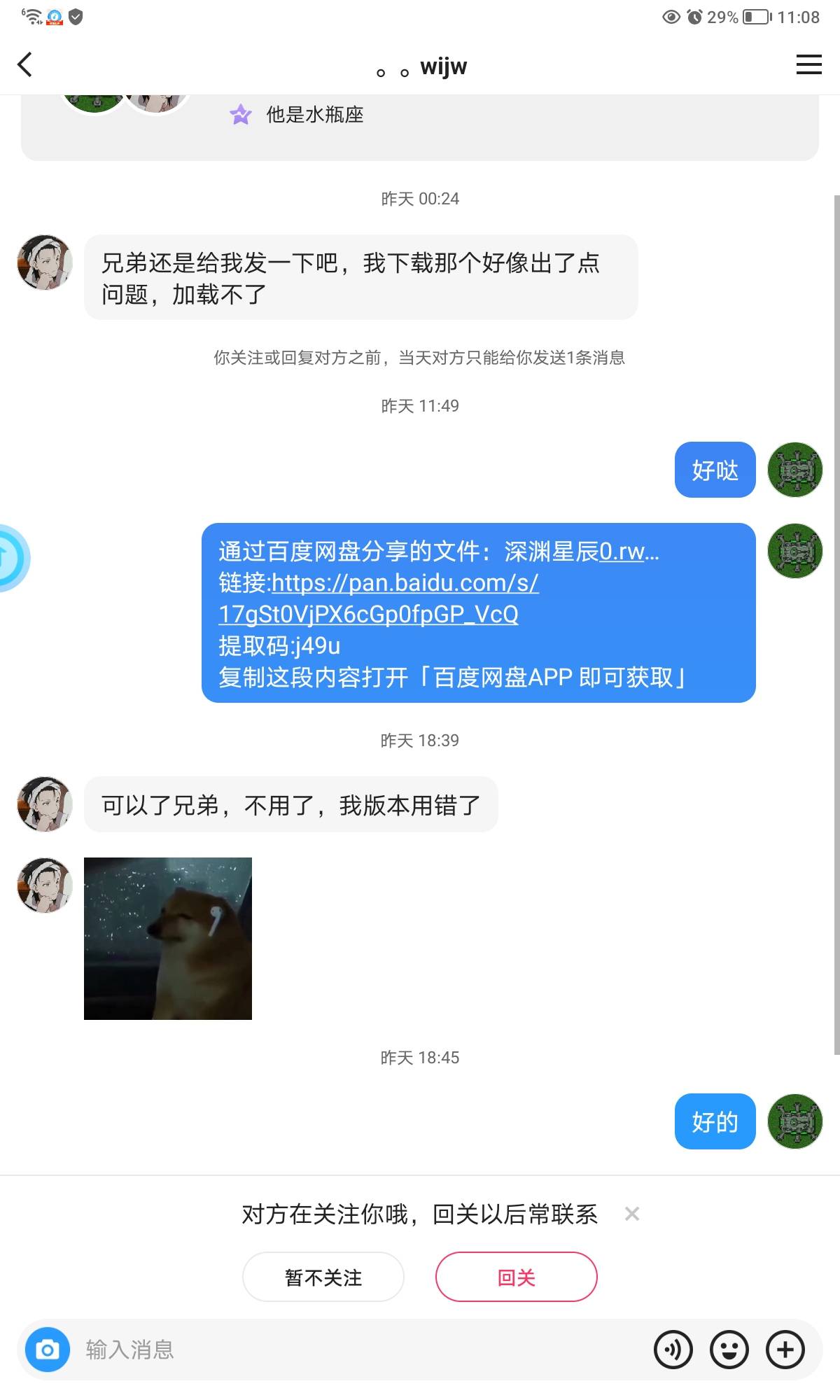840x1400 pixels.
Task: Open the chat menu with three lines
Action: (808, 65)
